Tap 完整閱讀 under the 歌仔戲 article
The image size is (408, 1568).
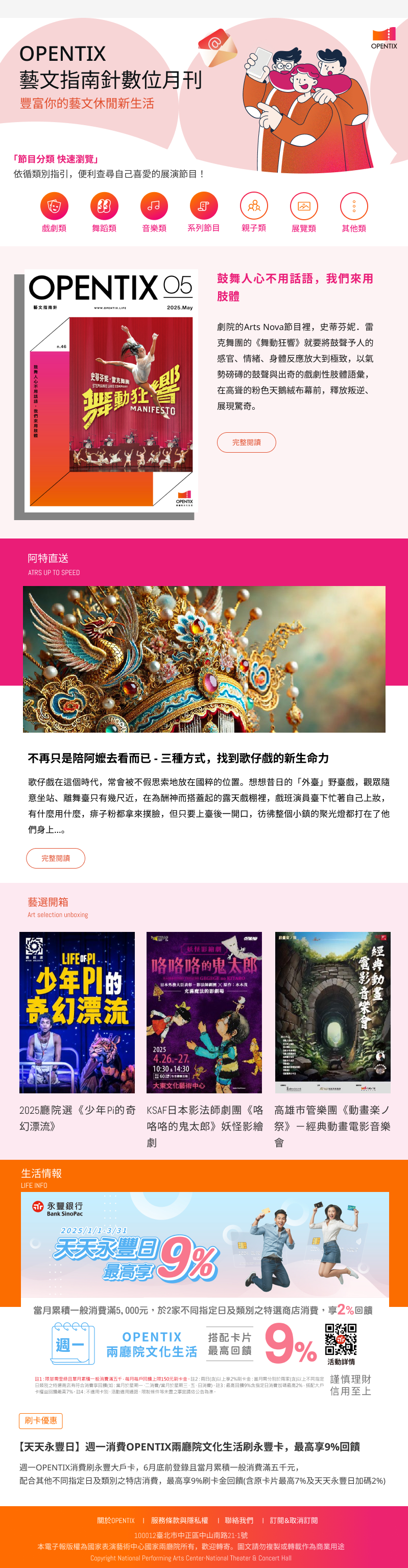click(55, 858)
